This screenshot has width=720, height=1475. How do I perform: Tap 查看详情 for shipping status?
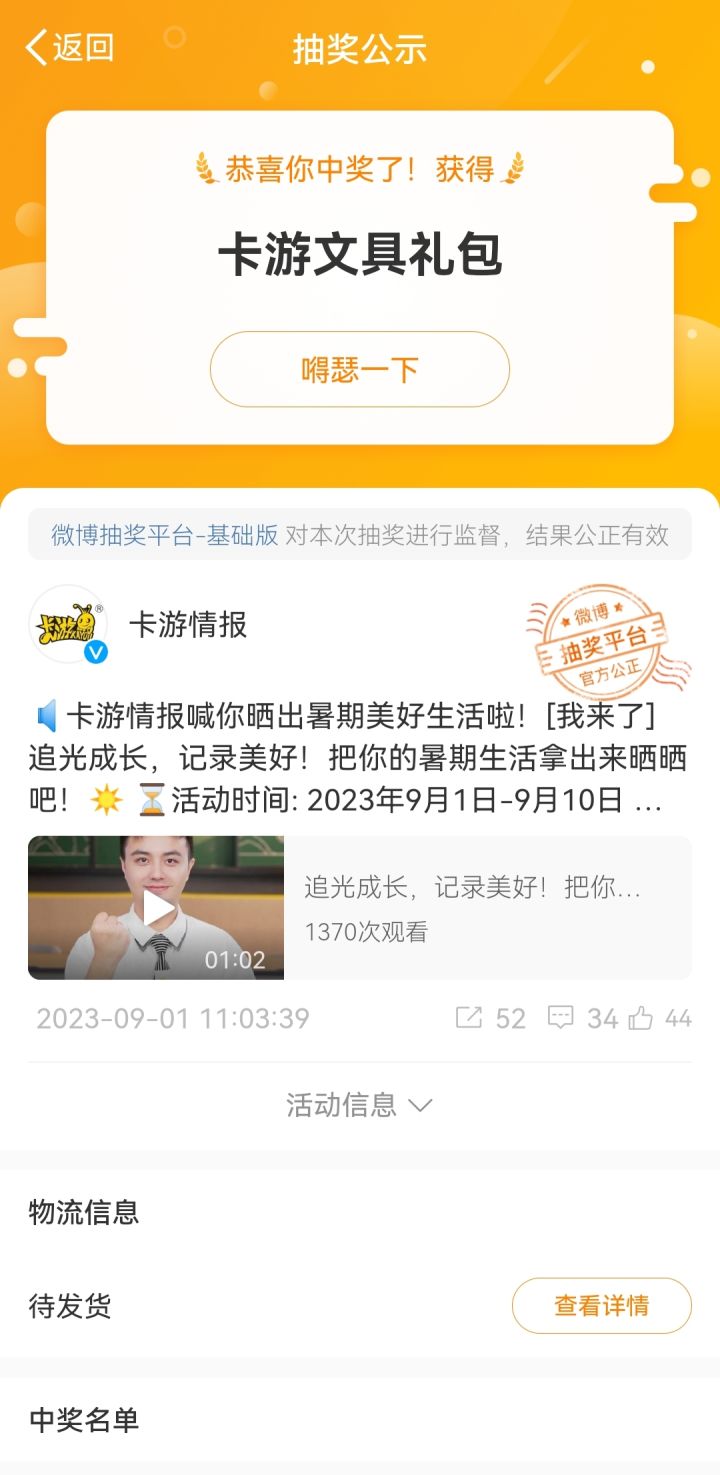(602, 1305)
